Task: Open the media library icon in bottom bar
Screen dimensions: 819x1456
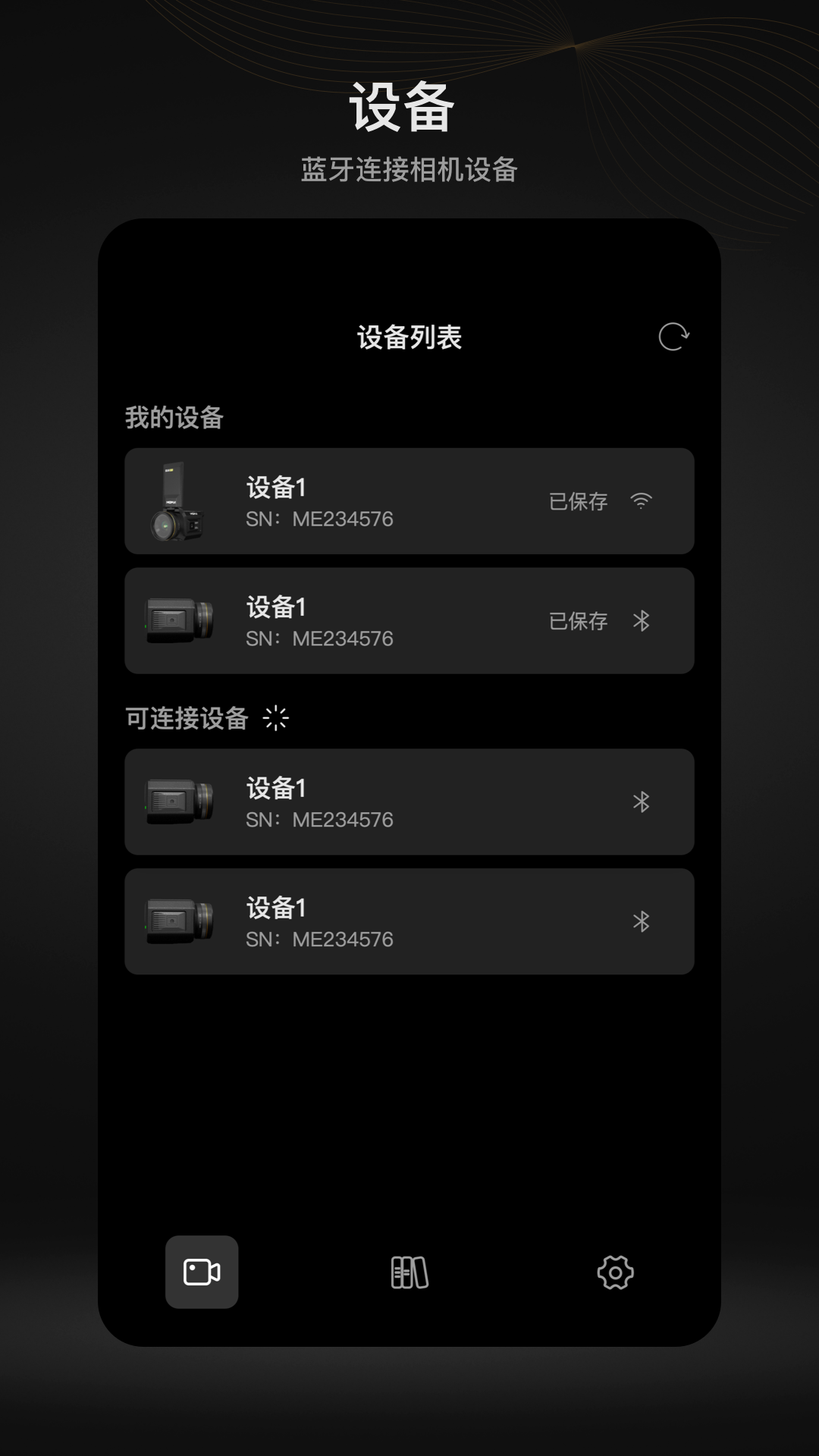Action: (x=409, y=1273)
